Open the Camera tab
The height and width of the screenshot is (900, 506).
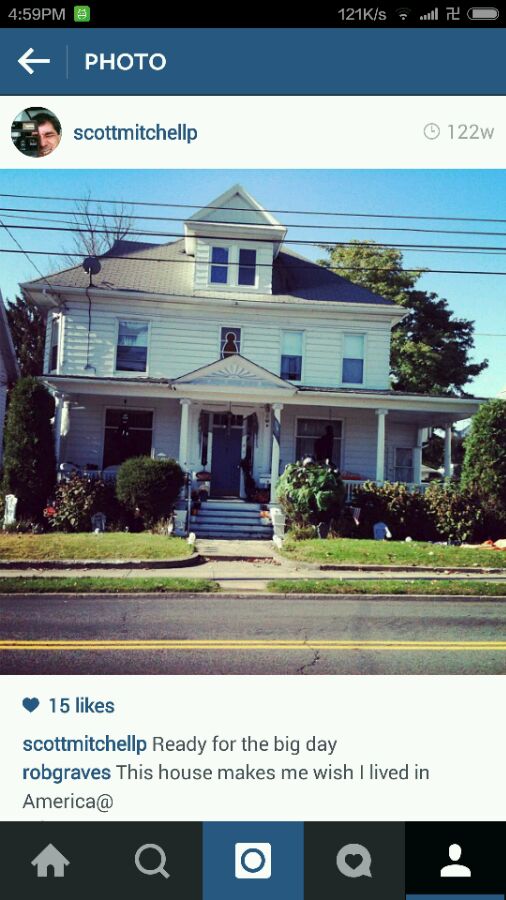253,860
